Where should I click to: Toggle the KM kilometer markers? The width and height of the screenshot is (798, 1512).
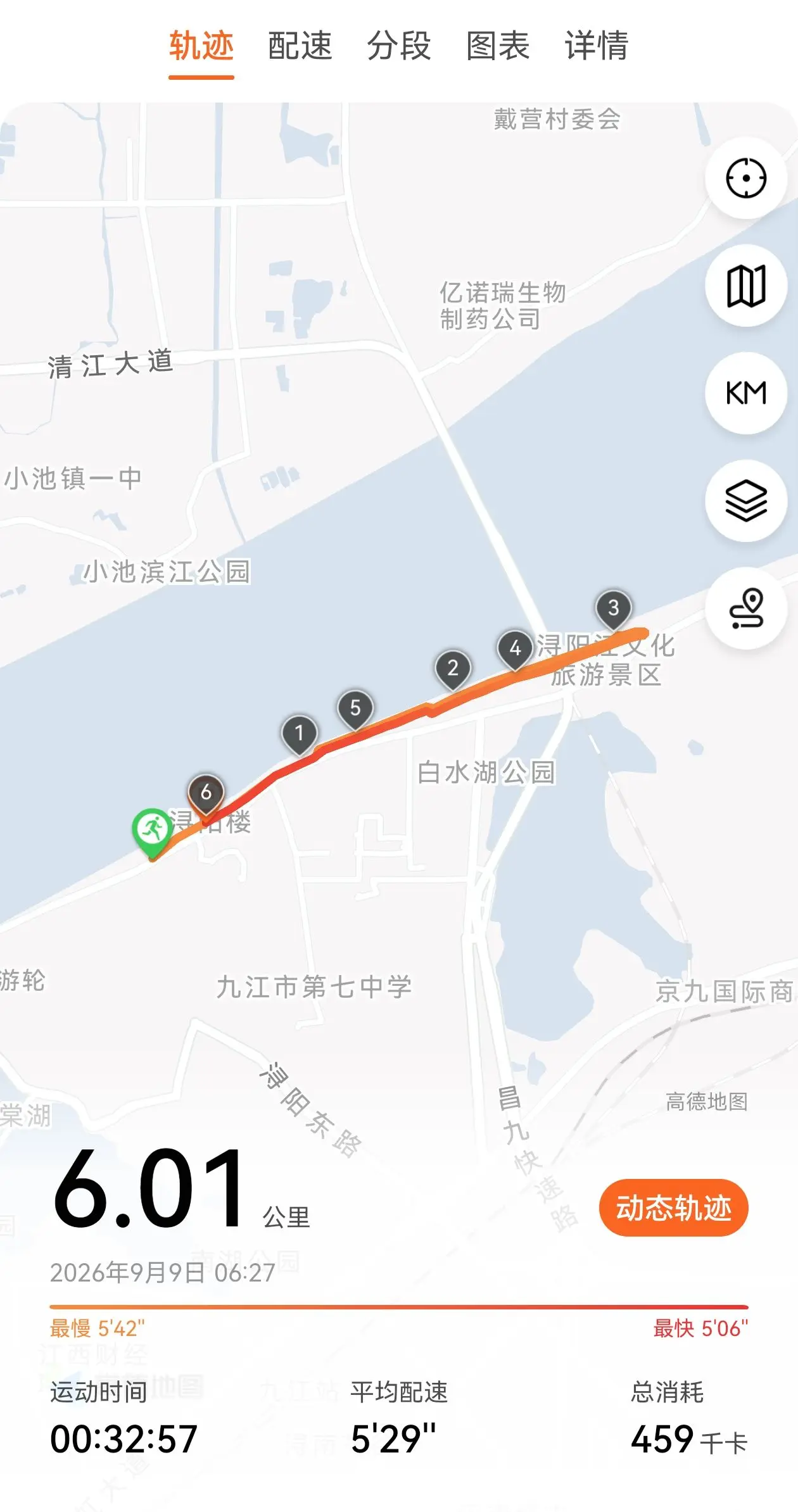click(x=746, y=393)
